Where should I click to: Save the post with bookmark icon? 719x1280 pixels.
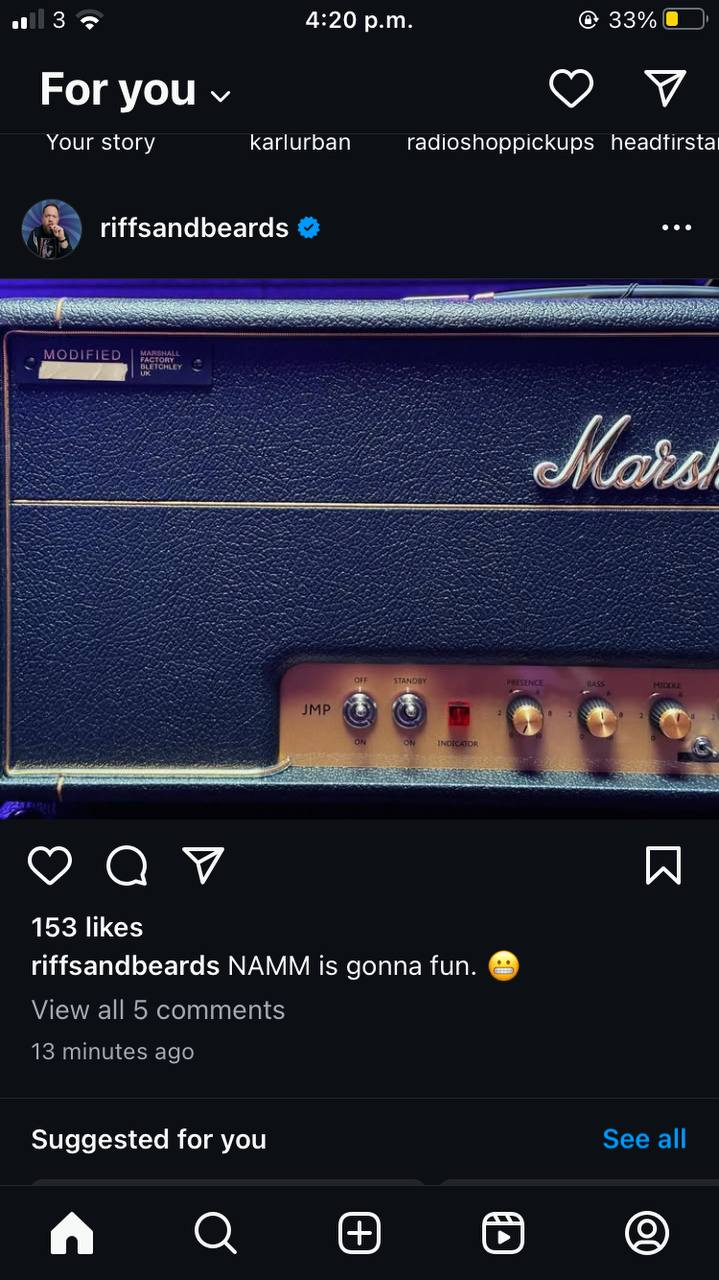tap(663, 865)
